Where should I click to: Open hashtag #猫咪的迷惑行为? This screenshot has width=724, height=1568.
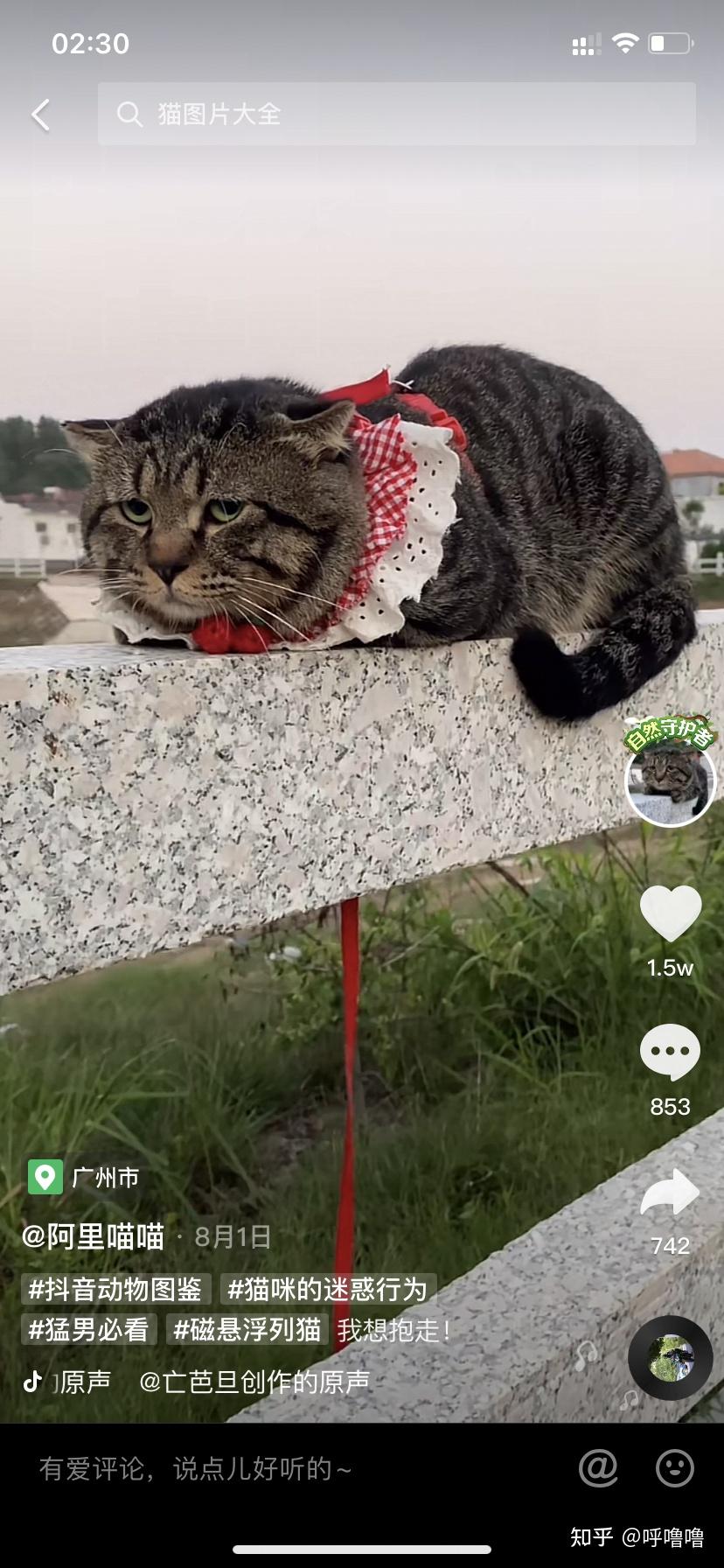[327, 1289]
